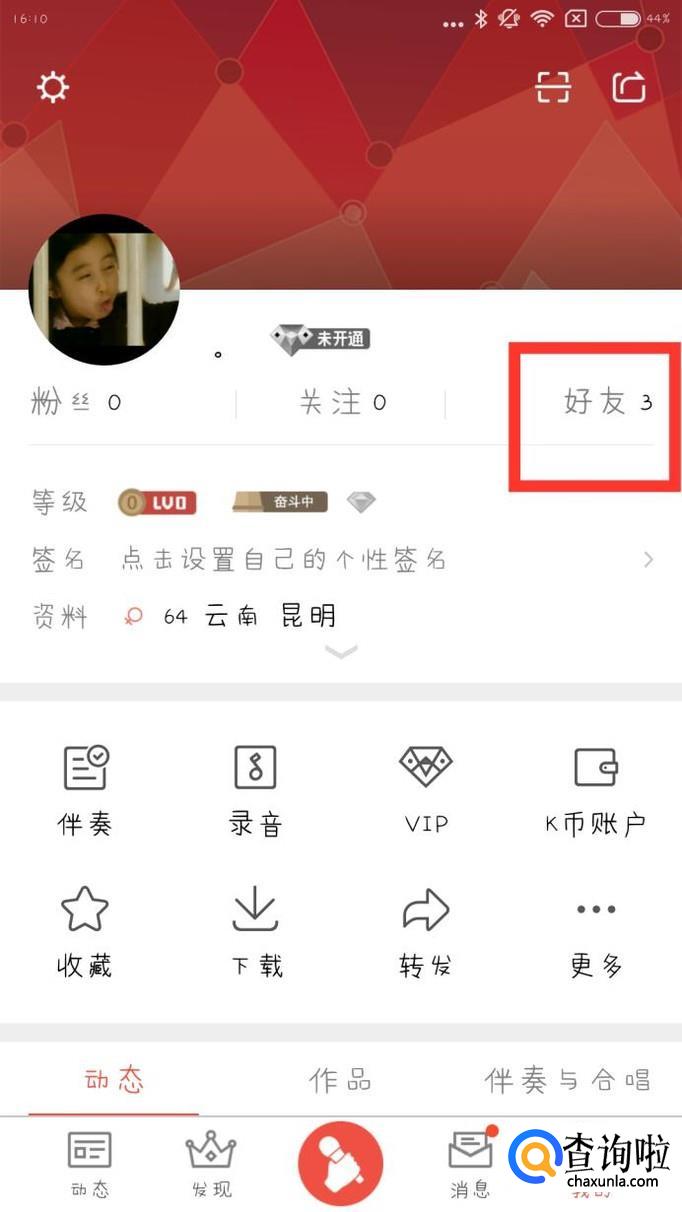Open the VIP section
Image resolution: width=682 pixels, height=1212 pixels.
pos(426,790)
